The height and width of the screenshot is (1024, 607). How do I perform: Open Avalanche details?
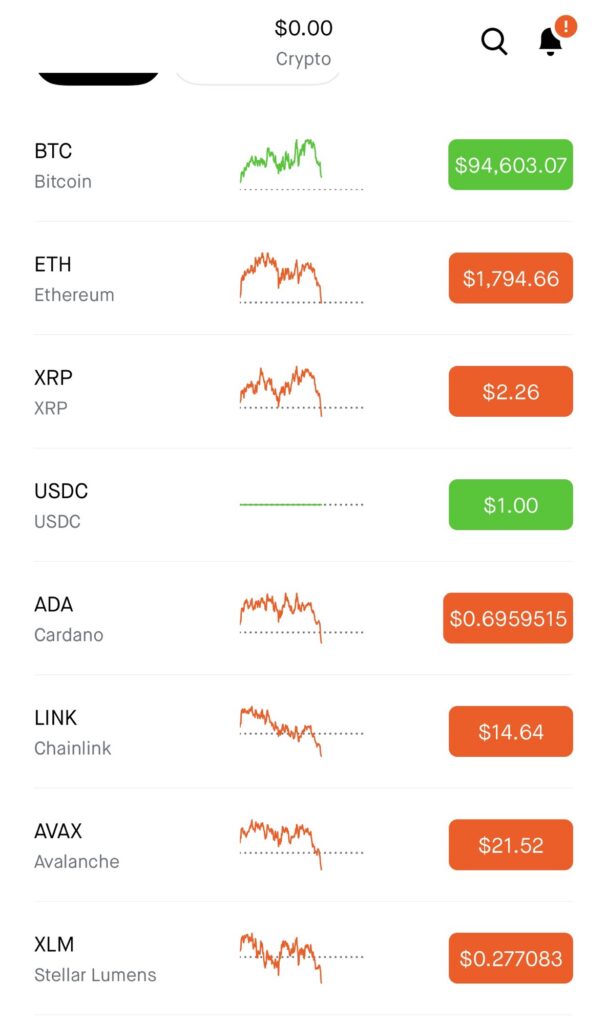(x=303, y=845)
